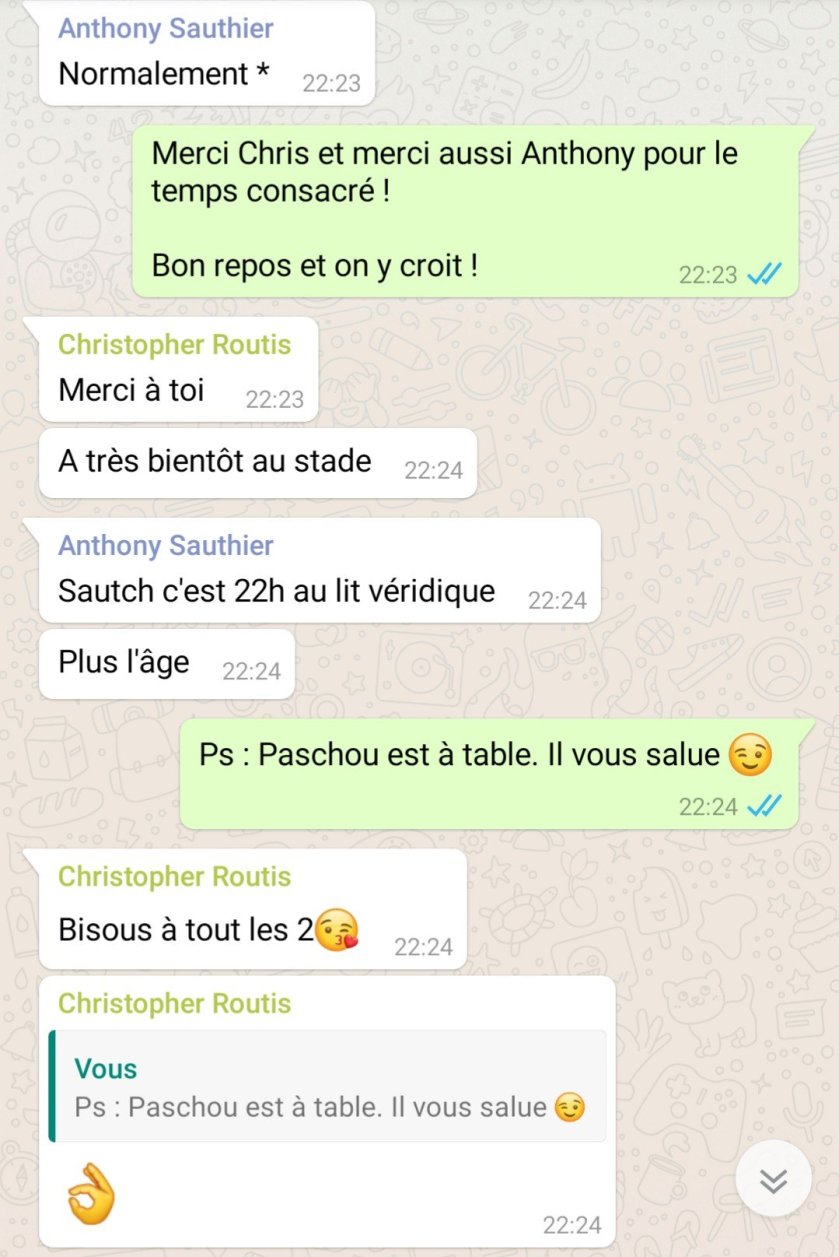Jump to latest messages with double-chevron button
This screenshot has width=839, height=1257.
(x=773, y=1181)
